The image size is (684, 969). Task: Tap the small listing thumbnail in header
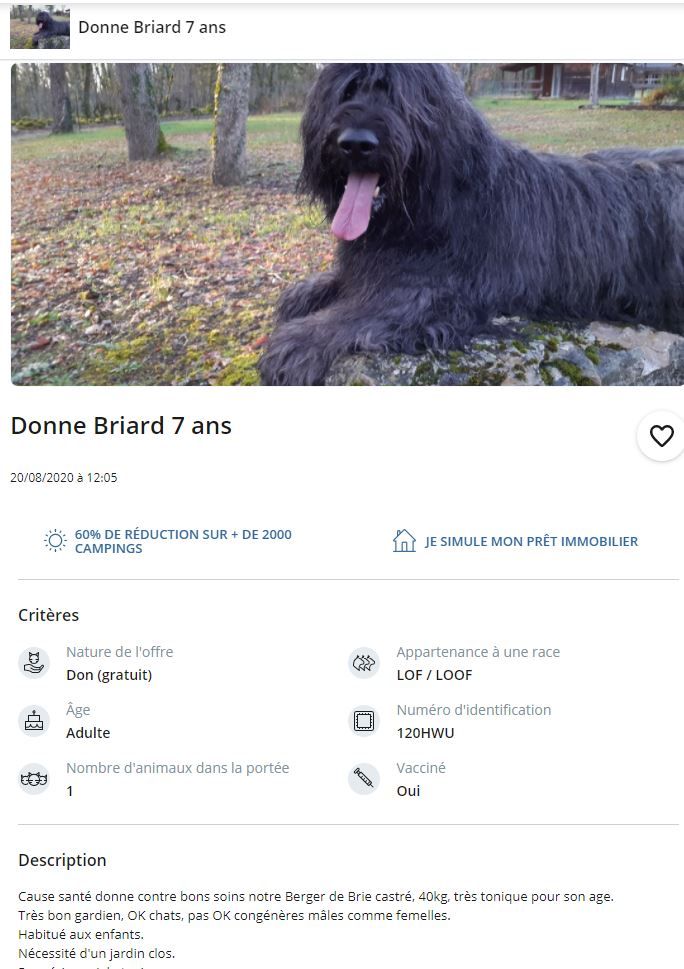(40, 27)
